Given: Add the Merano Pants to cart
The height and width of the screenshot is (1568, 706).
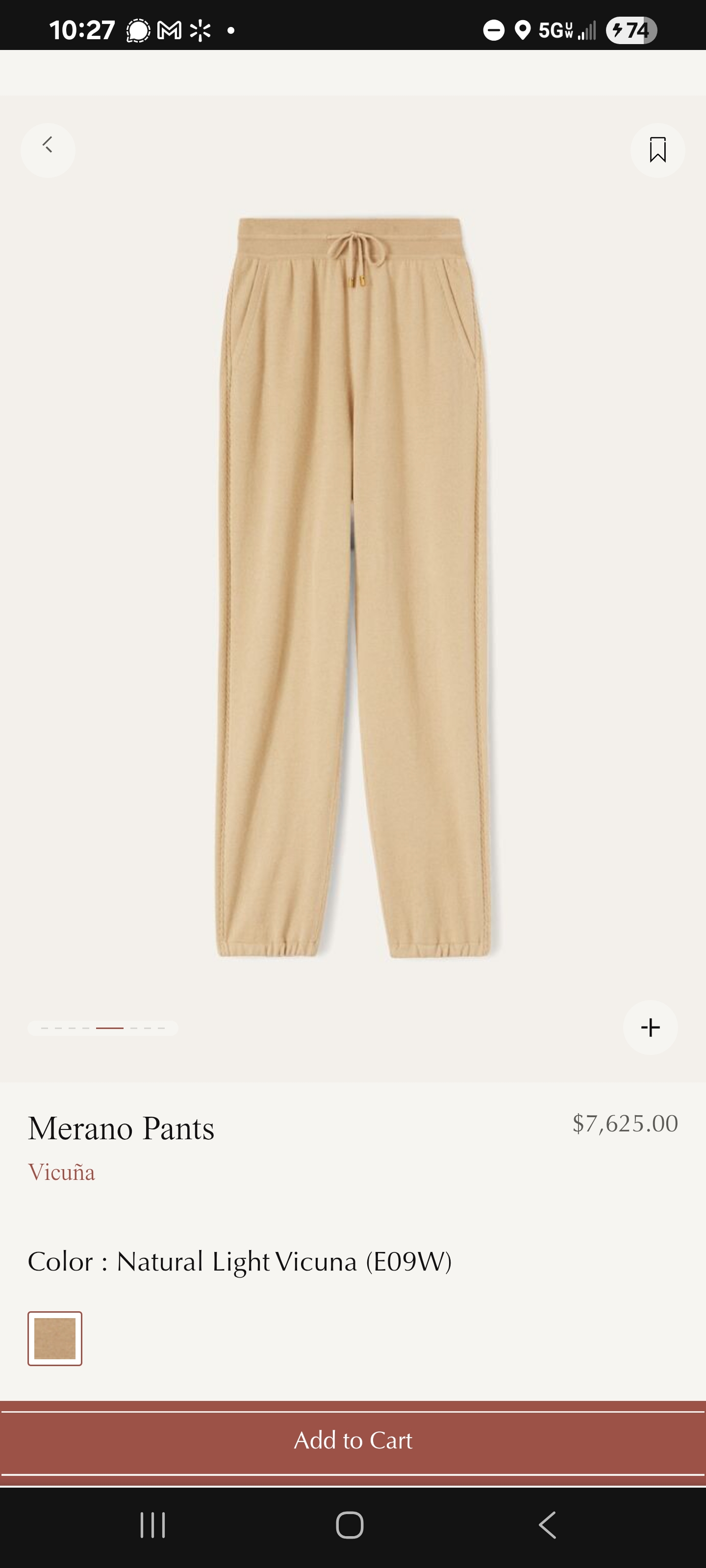Looking at the screenshot, I should click(353, 1440).
